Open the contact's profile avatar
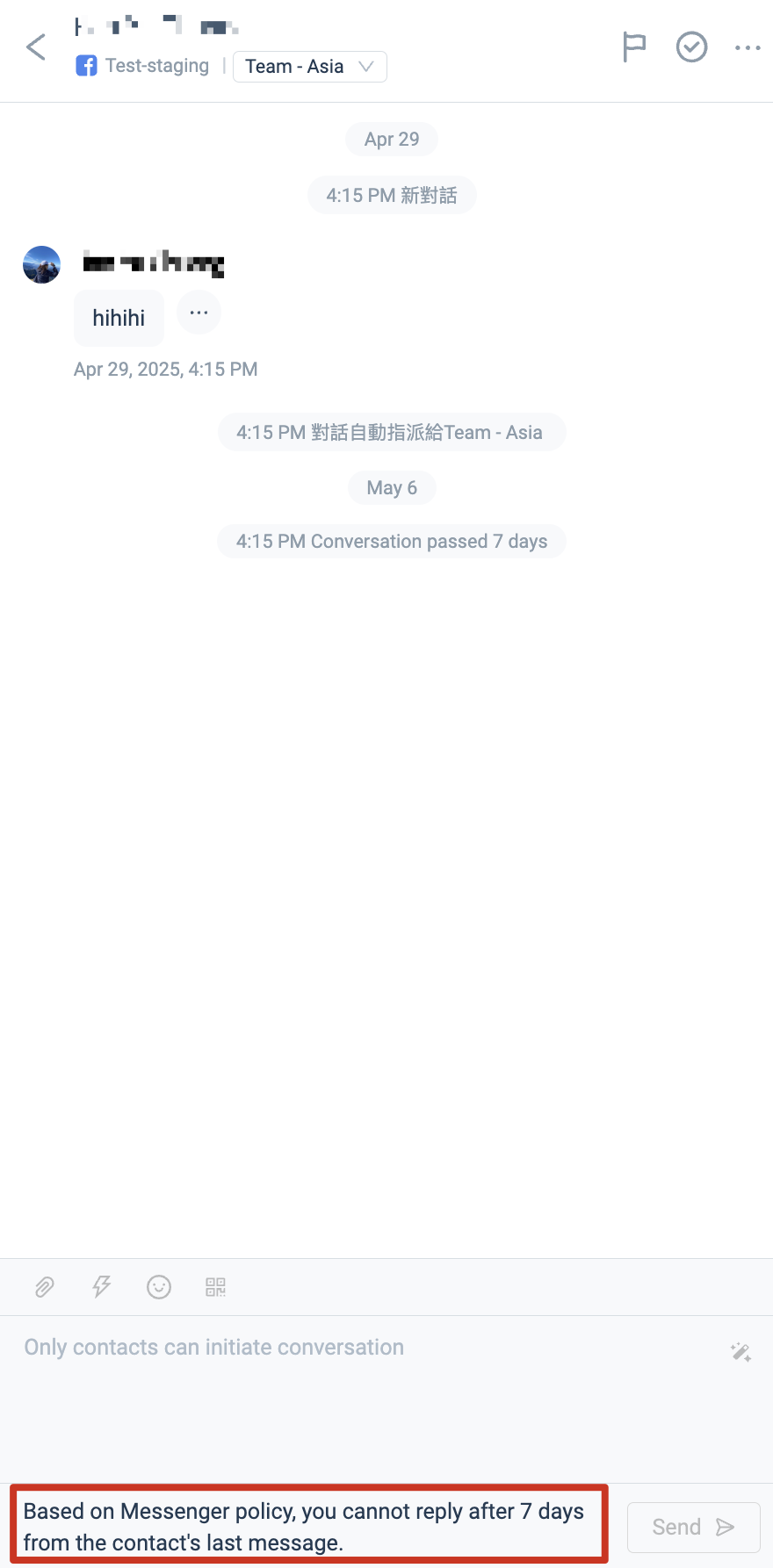The width and height of the screenshot is (773, 1568). [x=42, y=264]
